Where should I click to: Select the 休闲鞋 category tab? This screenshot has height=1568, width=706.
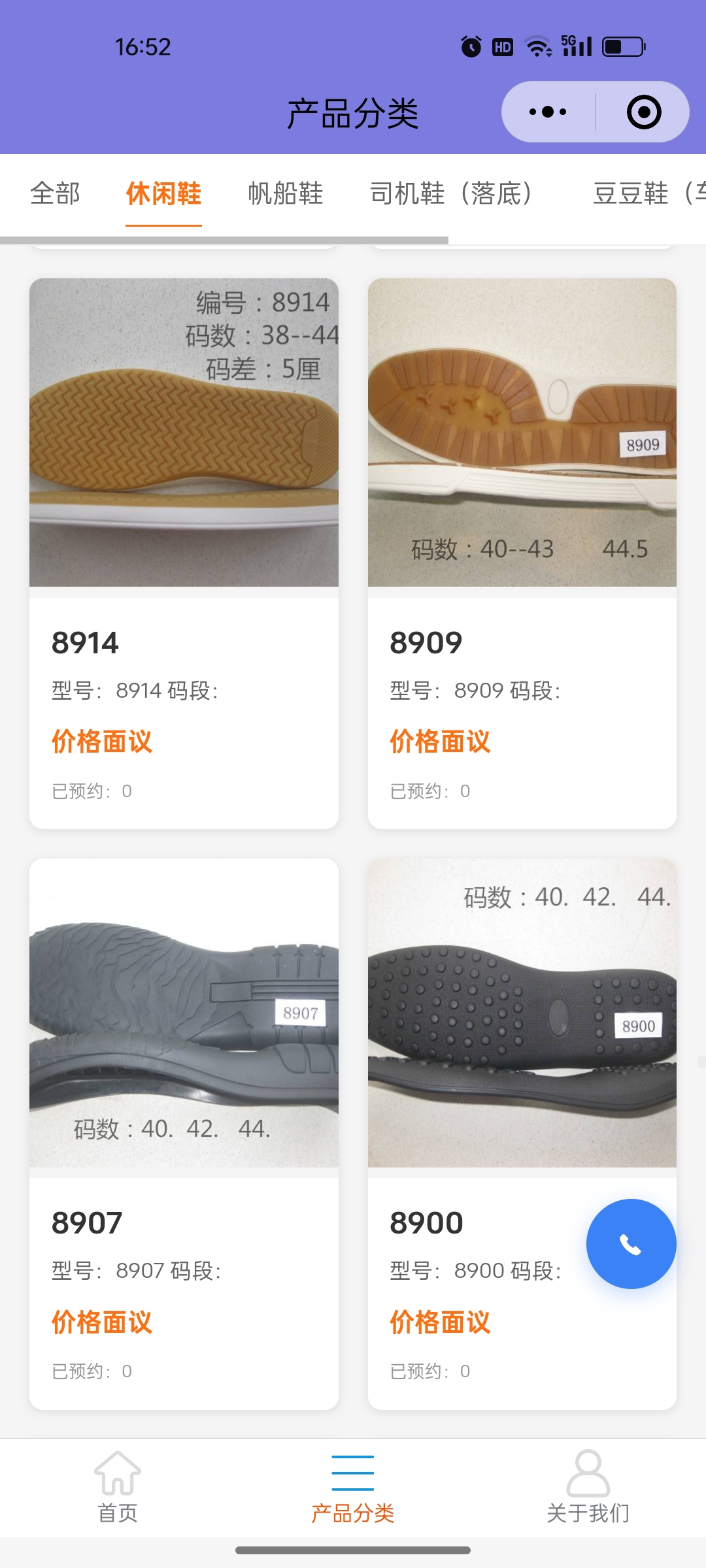click(x=163, y=193)
